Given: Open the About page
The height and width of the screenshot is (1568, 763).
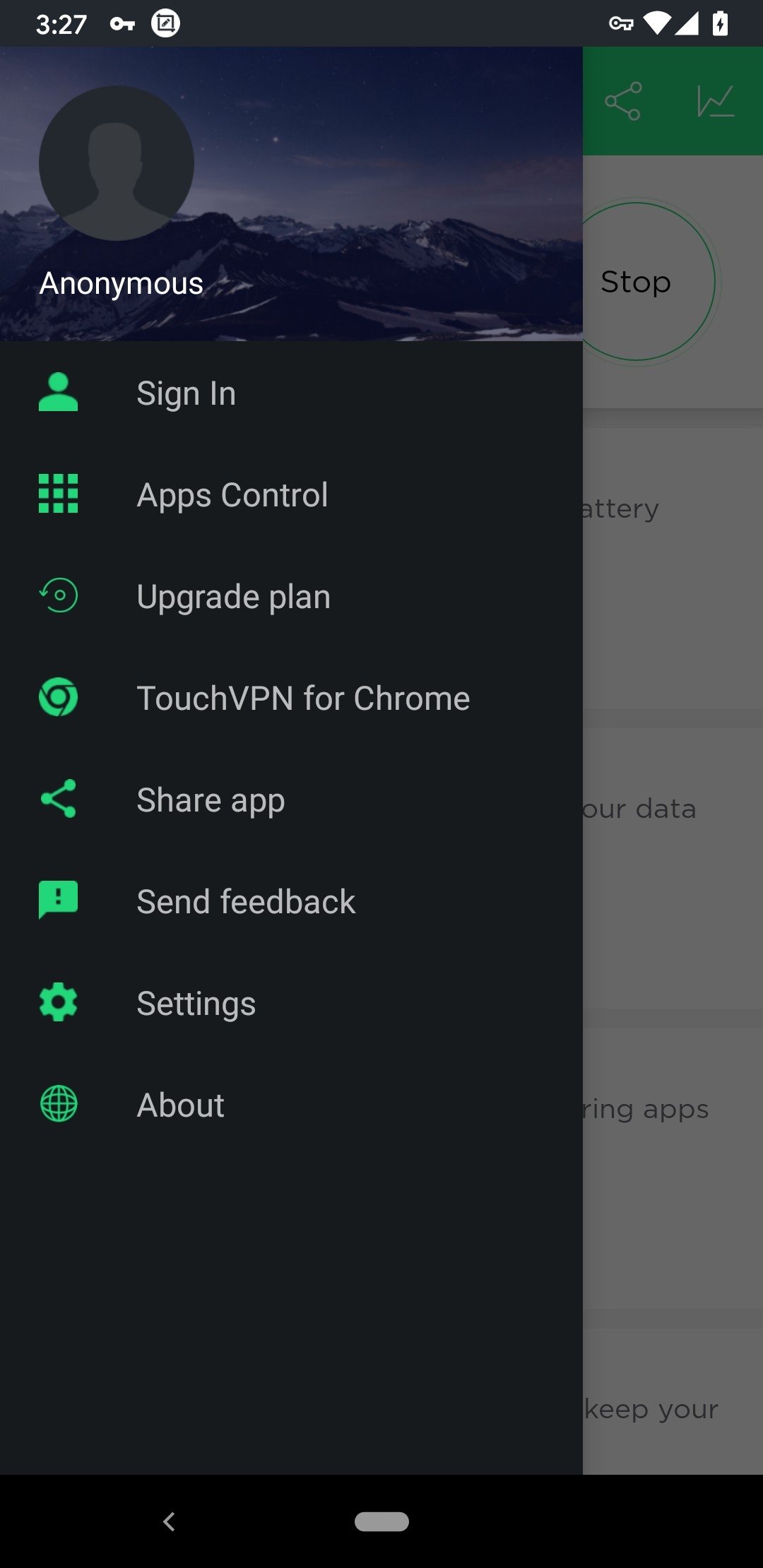Looking at the screenshot, I should 291,1105.
